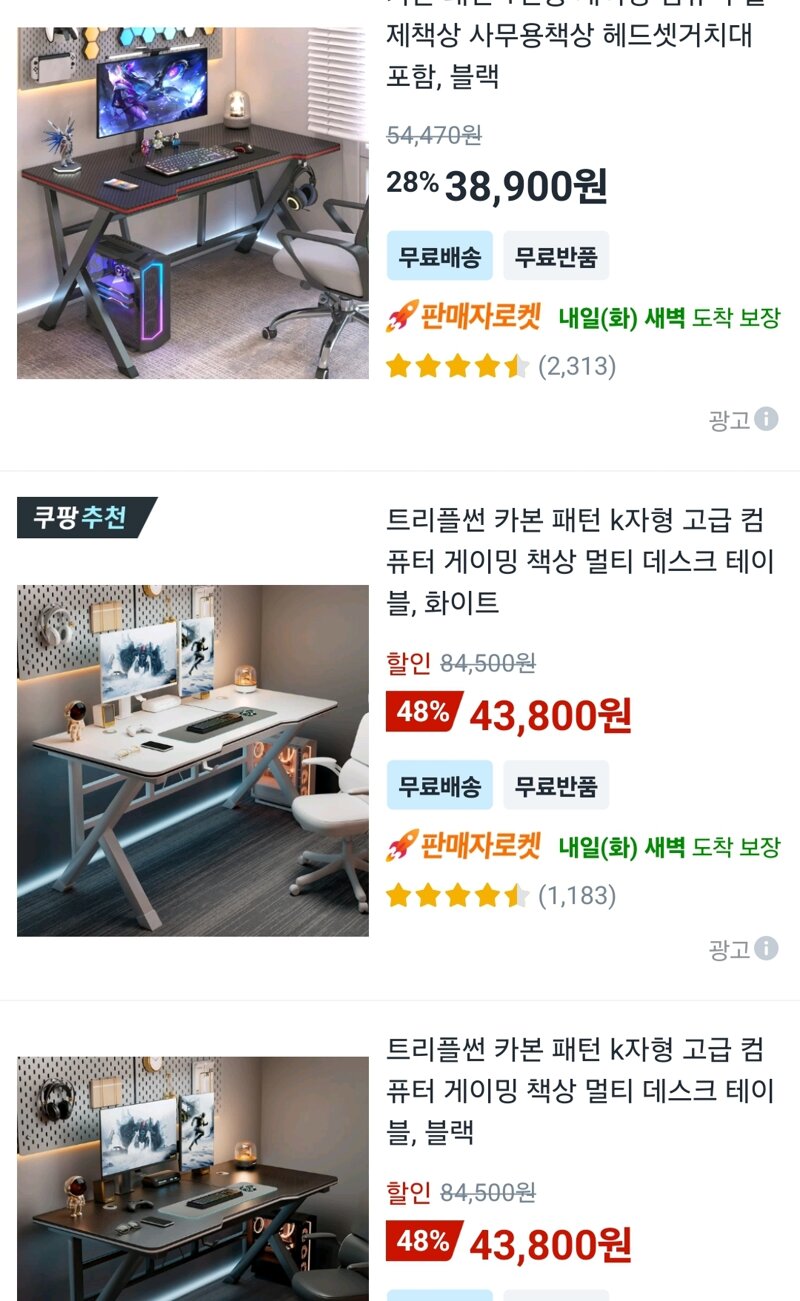Viewport: 800px width, 1301px height.
Task: Open the 트리플썬 카본 패턴 블랙 desk title
Action: (580, 1091)
